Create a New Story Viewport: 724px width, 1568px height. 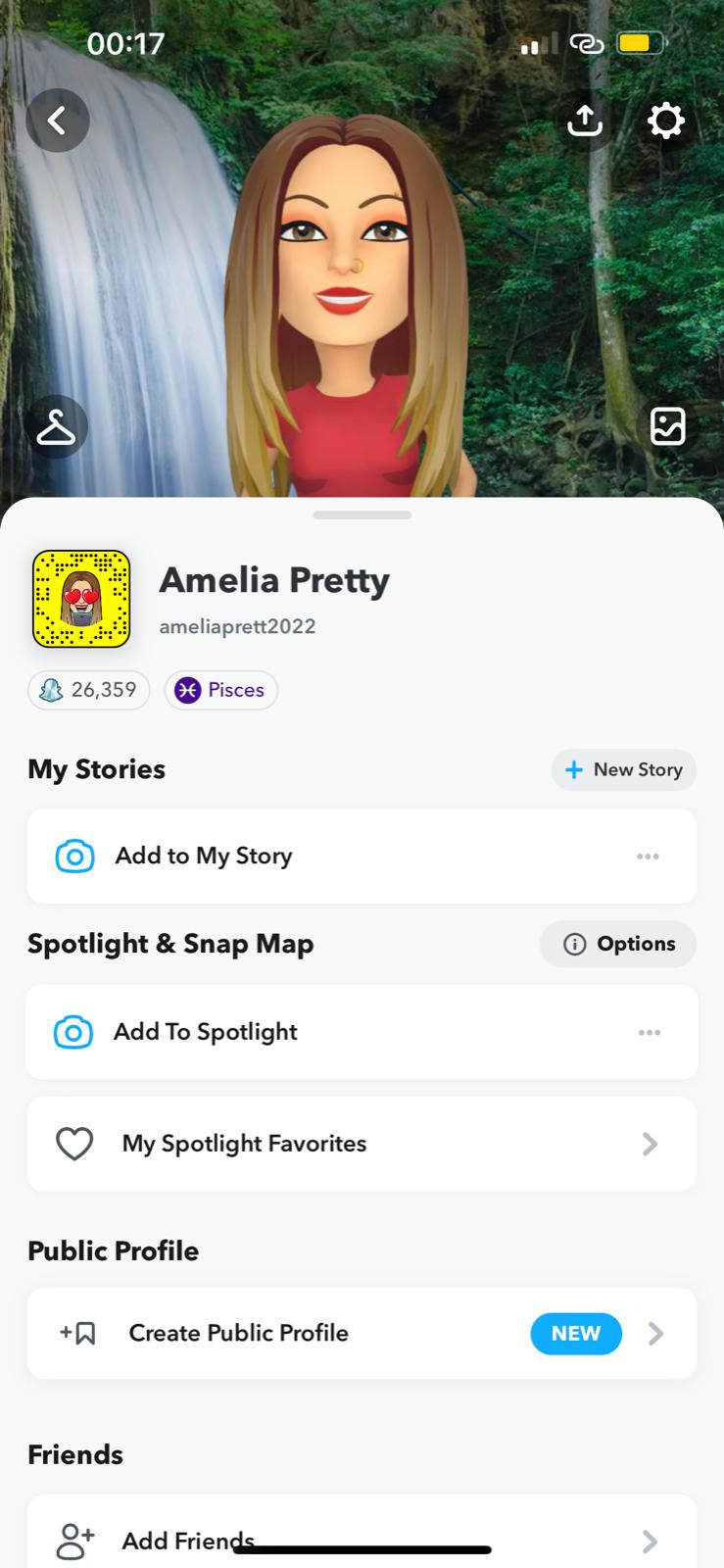click(x=623, y=769)
